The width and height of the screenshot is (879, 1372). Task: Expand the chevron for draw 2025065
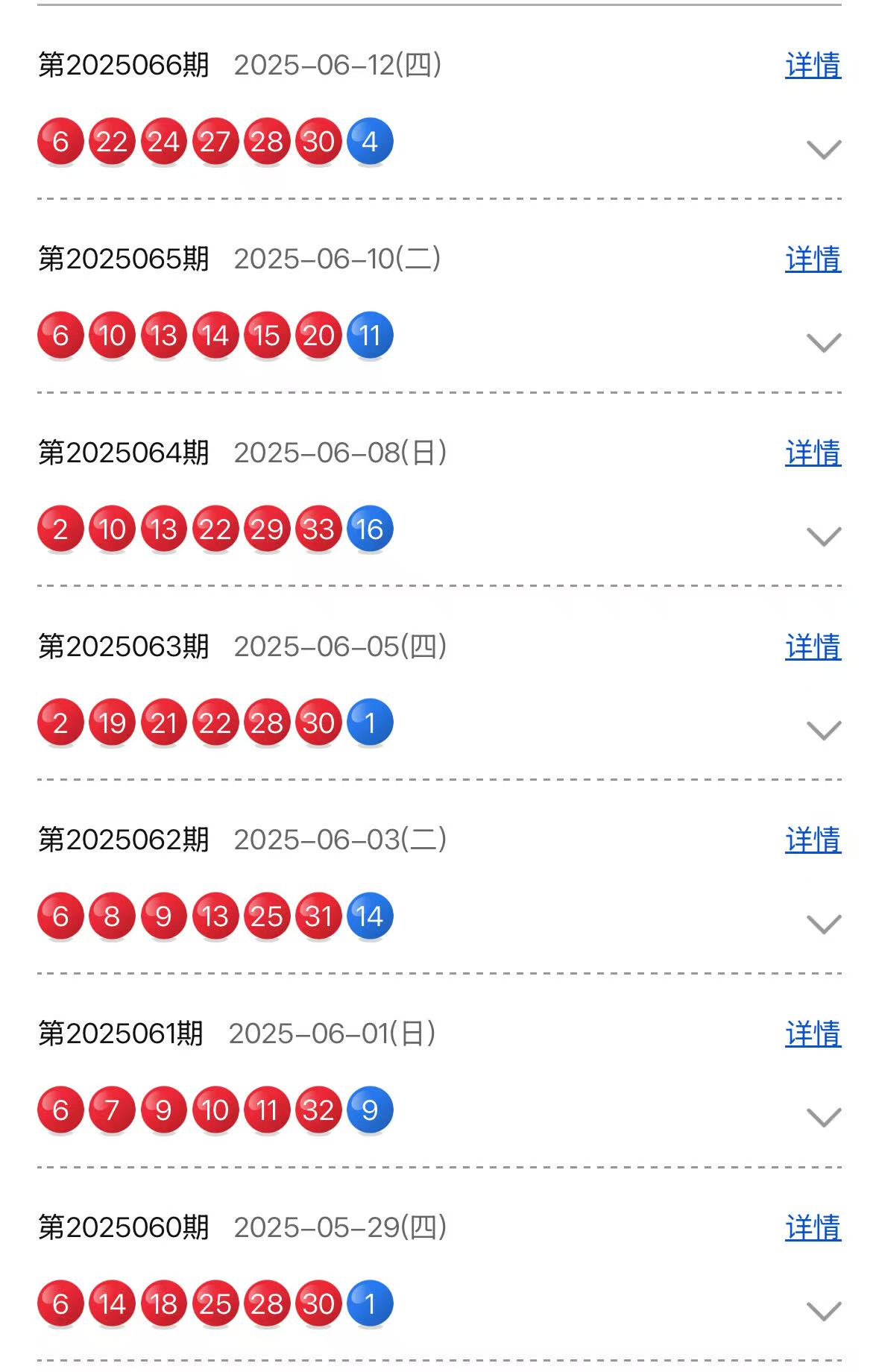tap(824, 343)
